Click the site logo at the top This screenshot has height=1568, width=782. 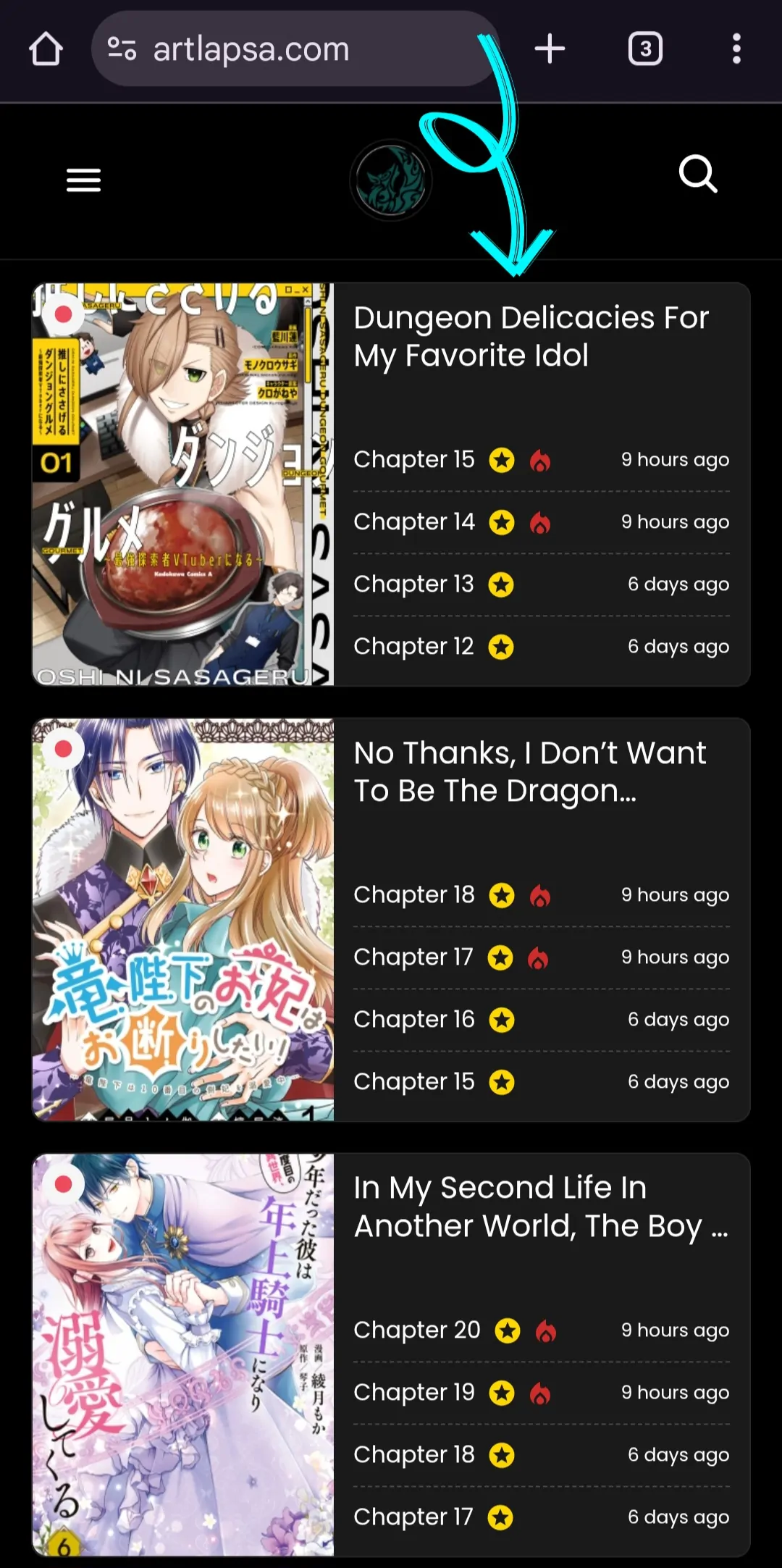point(391,180)
